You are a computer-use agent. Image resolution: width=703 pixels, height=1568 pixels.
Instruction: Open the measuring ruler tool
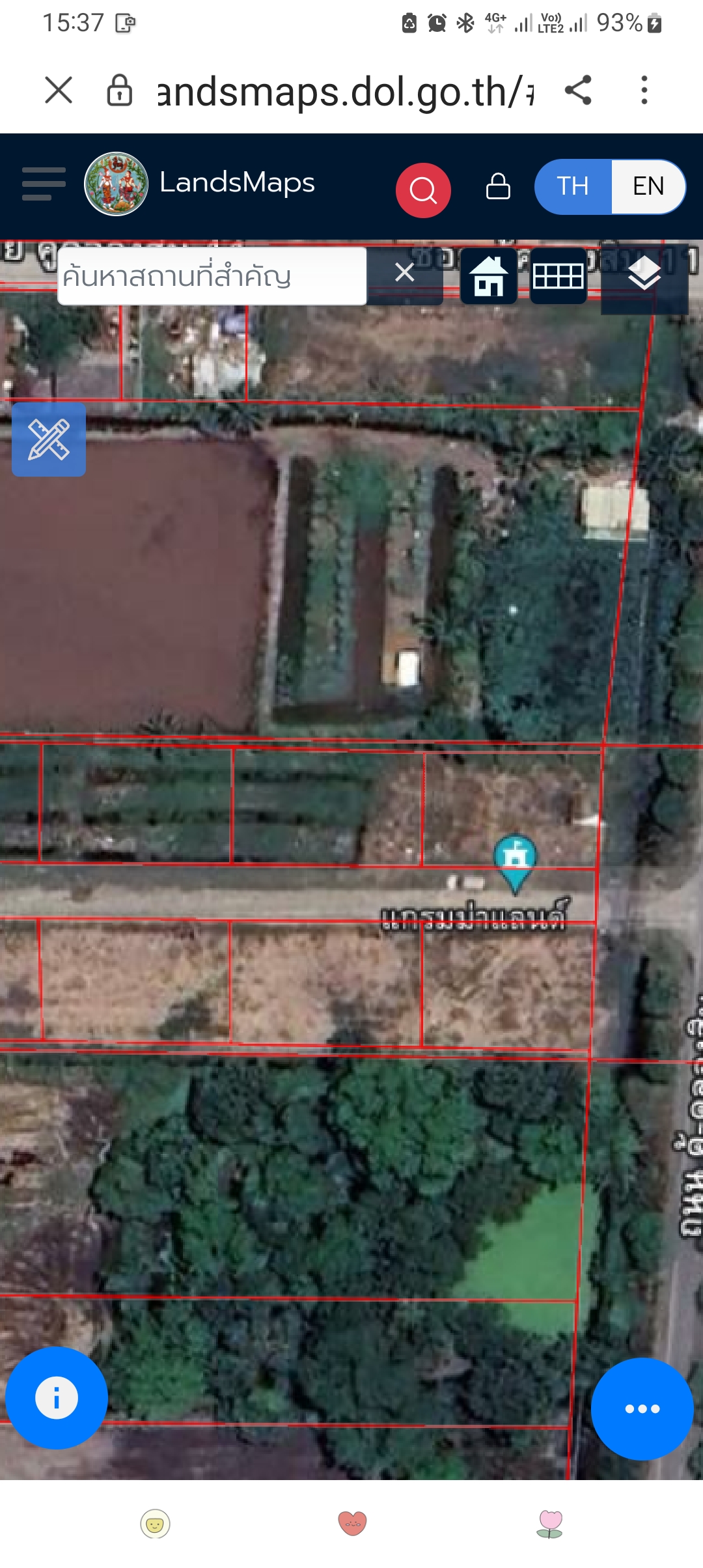pos(49,440)
